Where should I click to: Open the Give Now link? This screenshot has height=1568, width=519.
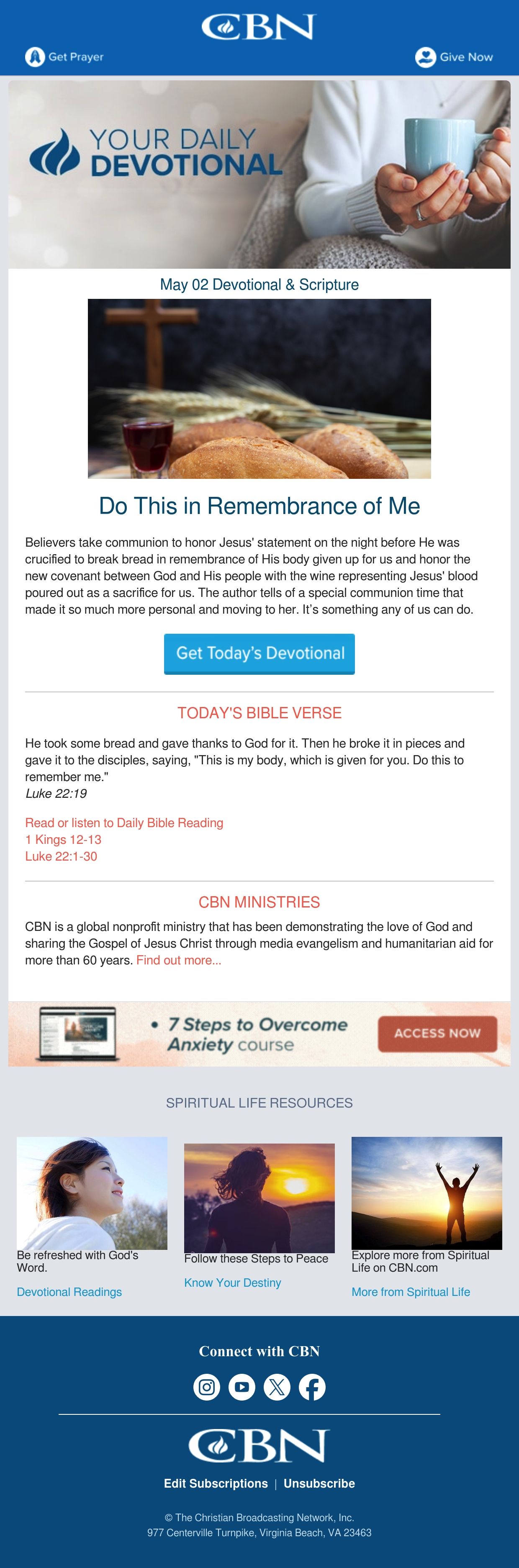coord(454,57)
